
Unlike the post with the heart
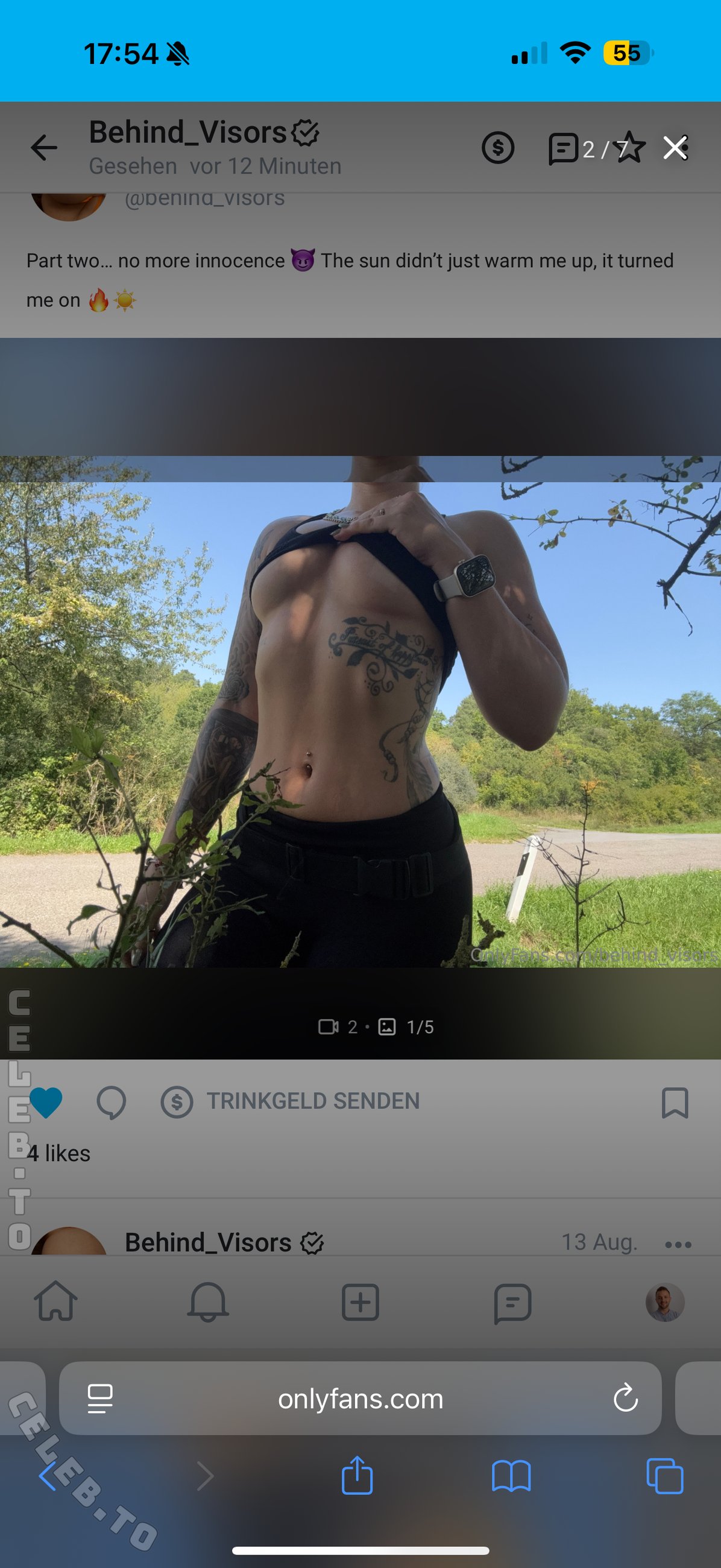point(46,1102)
